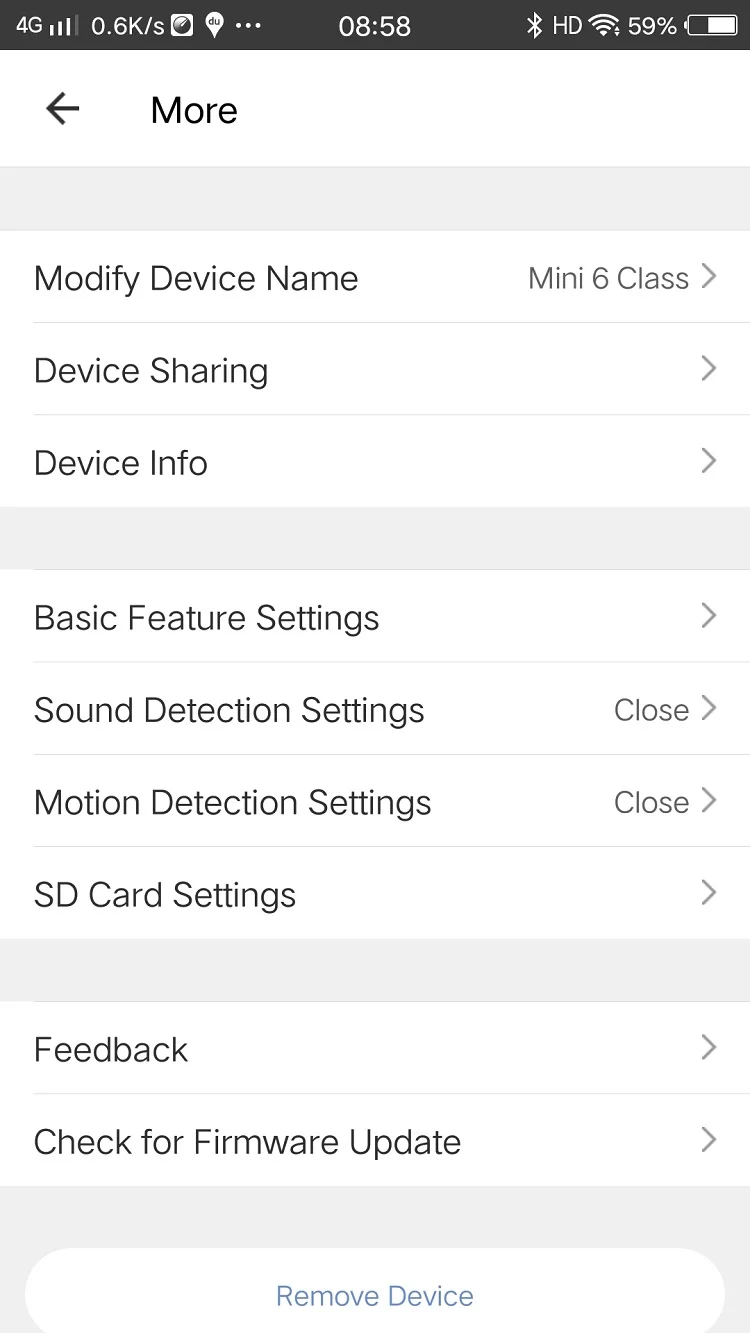The height and width of the screenshot is (1333, 750).
Task: Open Modify Device Name
Action: 375,278
